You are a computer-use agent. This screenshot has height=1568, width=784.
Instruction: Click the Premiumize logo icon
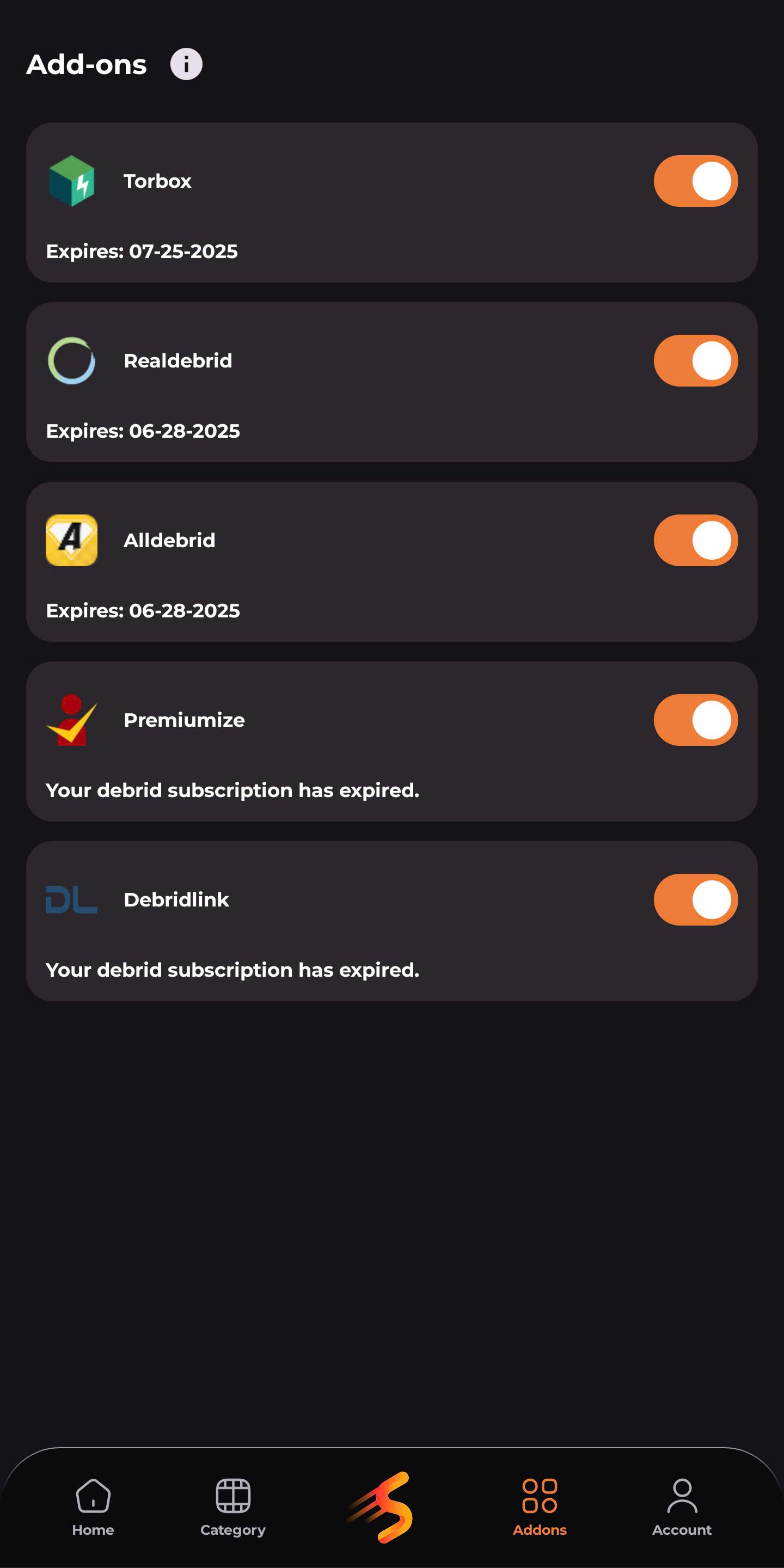71,719
